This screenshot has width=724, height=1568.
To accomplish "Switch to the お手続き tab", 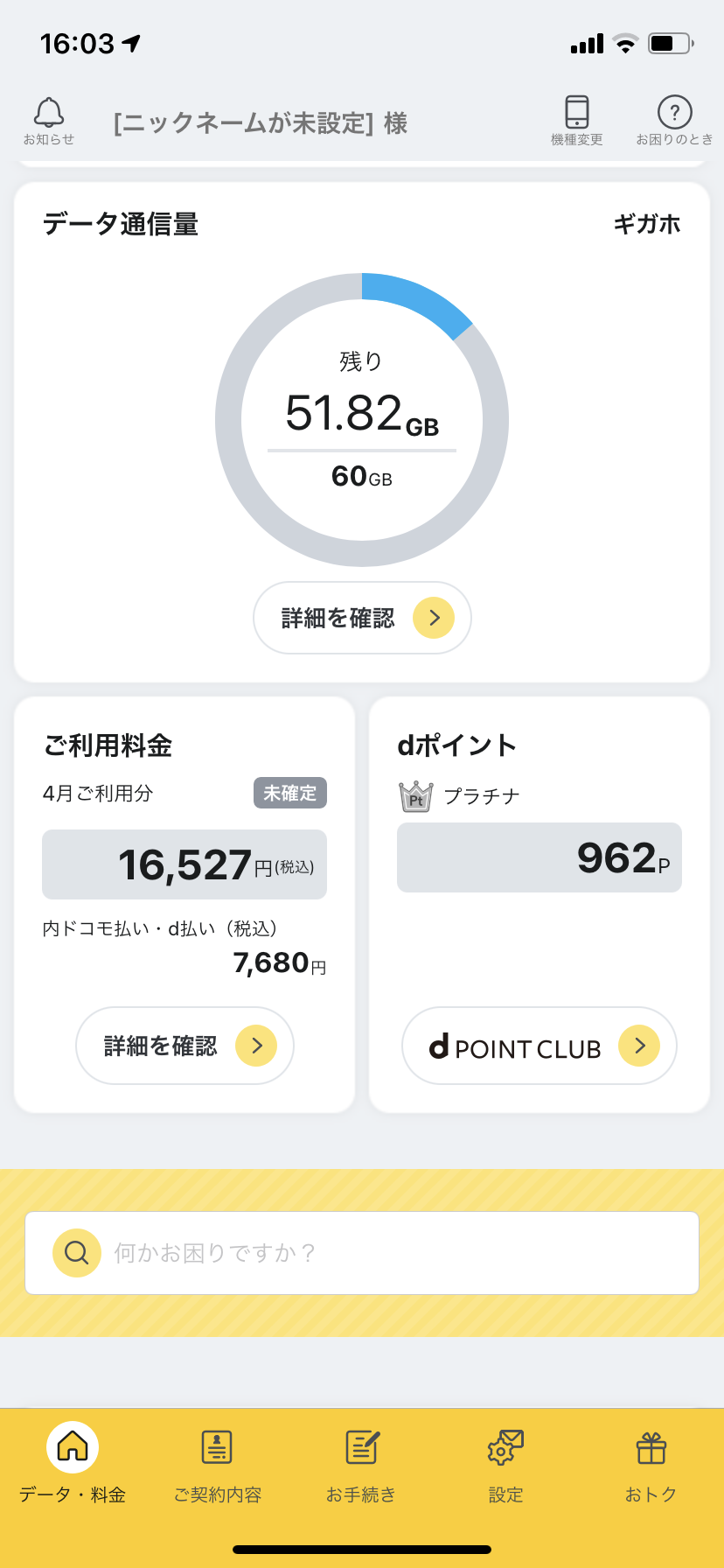I will (x=361, y=1463).
